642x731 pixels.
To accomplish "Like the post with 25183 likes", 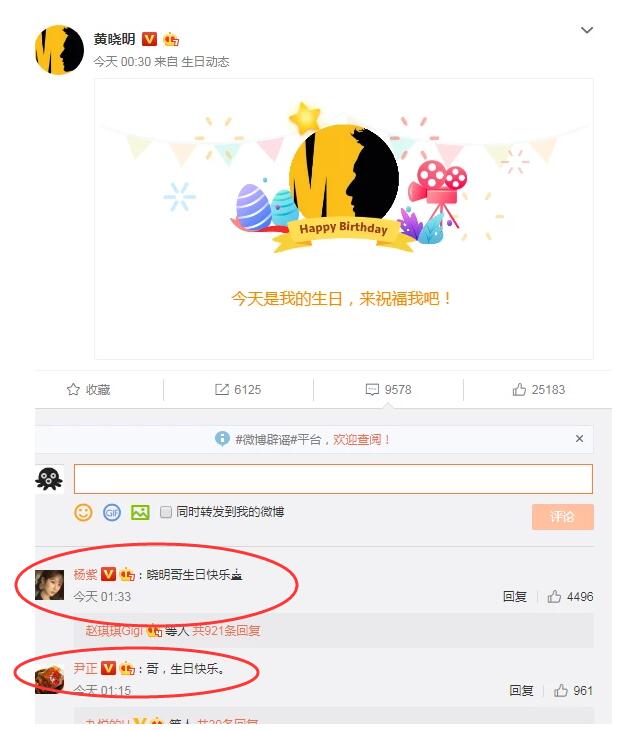I will click(538, 390).
